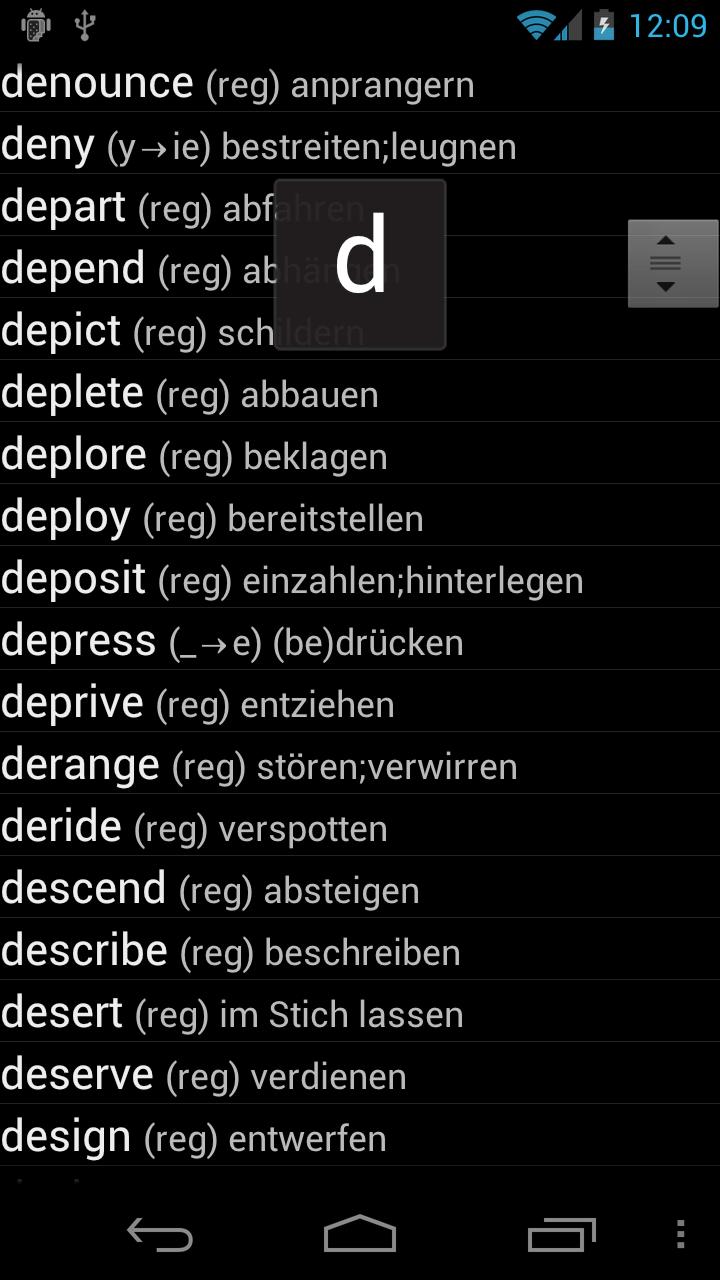Open the deposit entry
Viewport: 720px width, 1280px height.
[x=292, y=579]
